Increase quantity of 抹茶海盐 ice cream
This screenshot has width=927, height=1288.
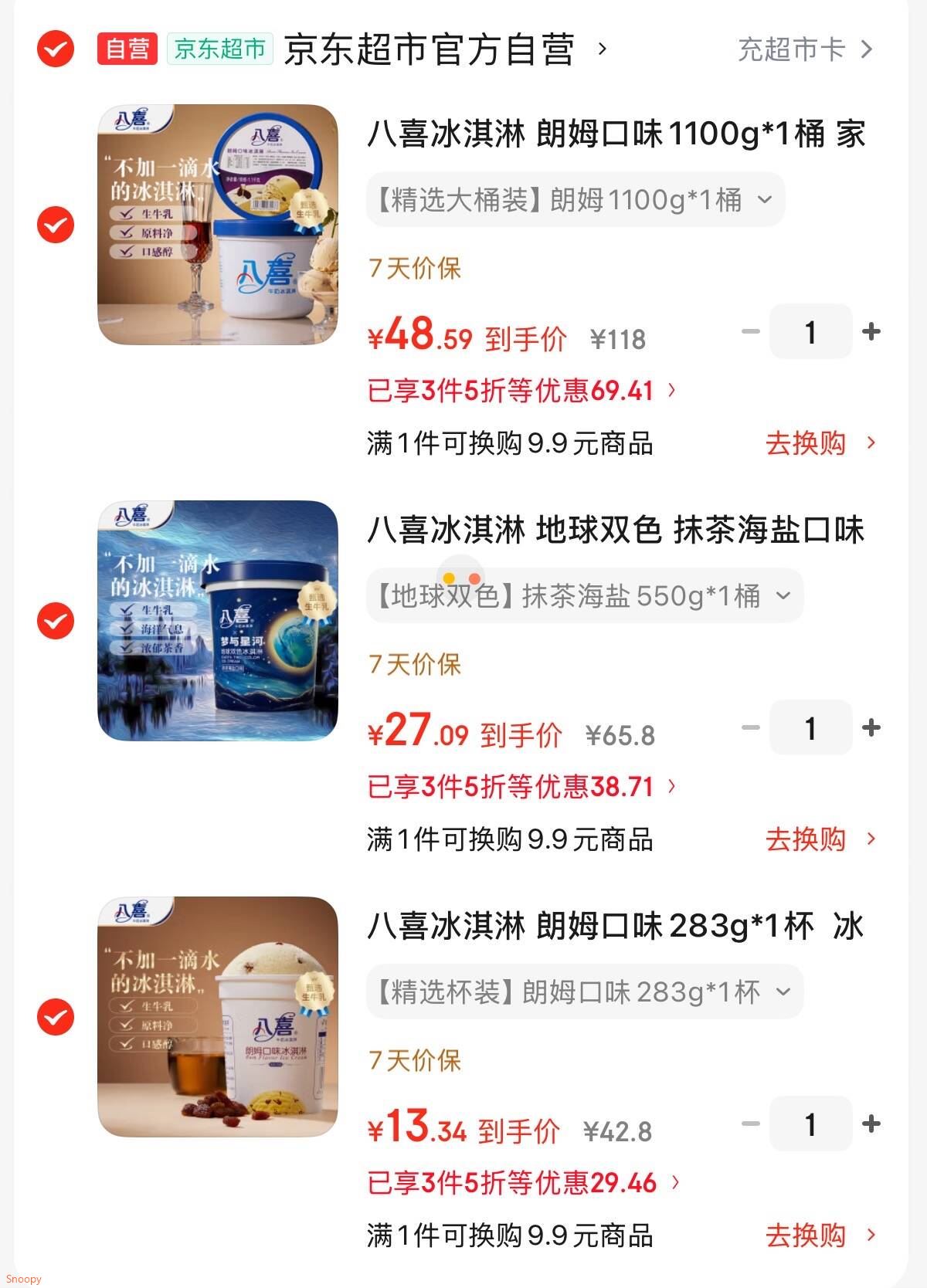(x=871, y=728)
